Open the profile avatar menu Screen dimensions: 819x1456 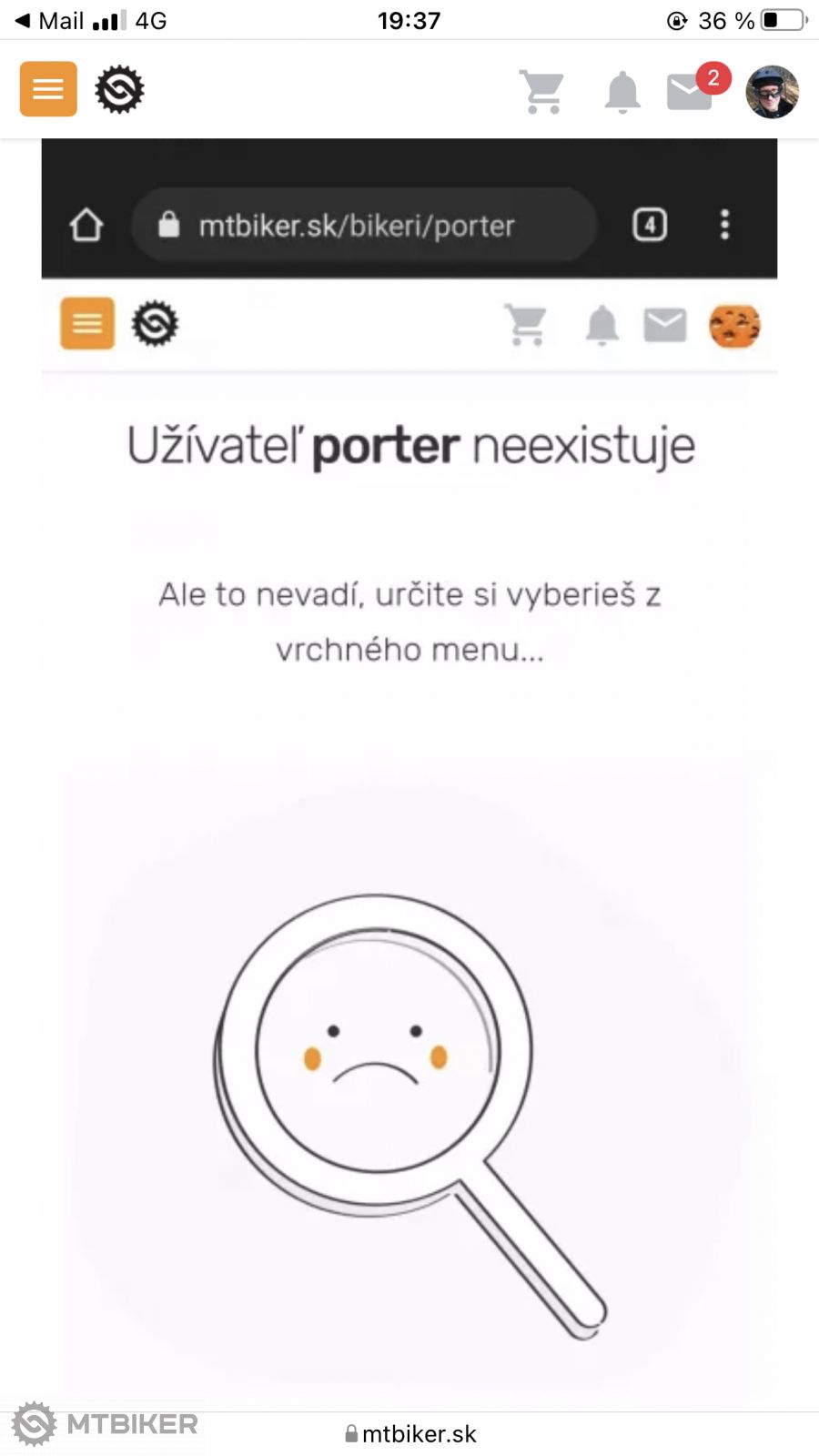[x=772, y=91]
